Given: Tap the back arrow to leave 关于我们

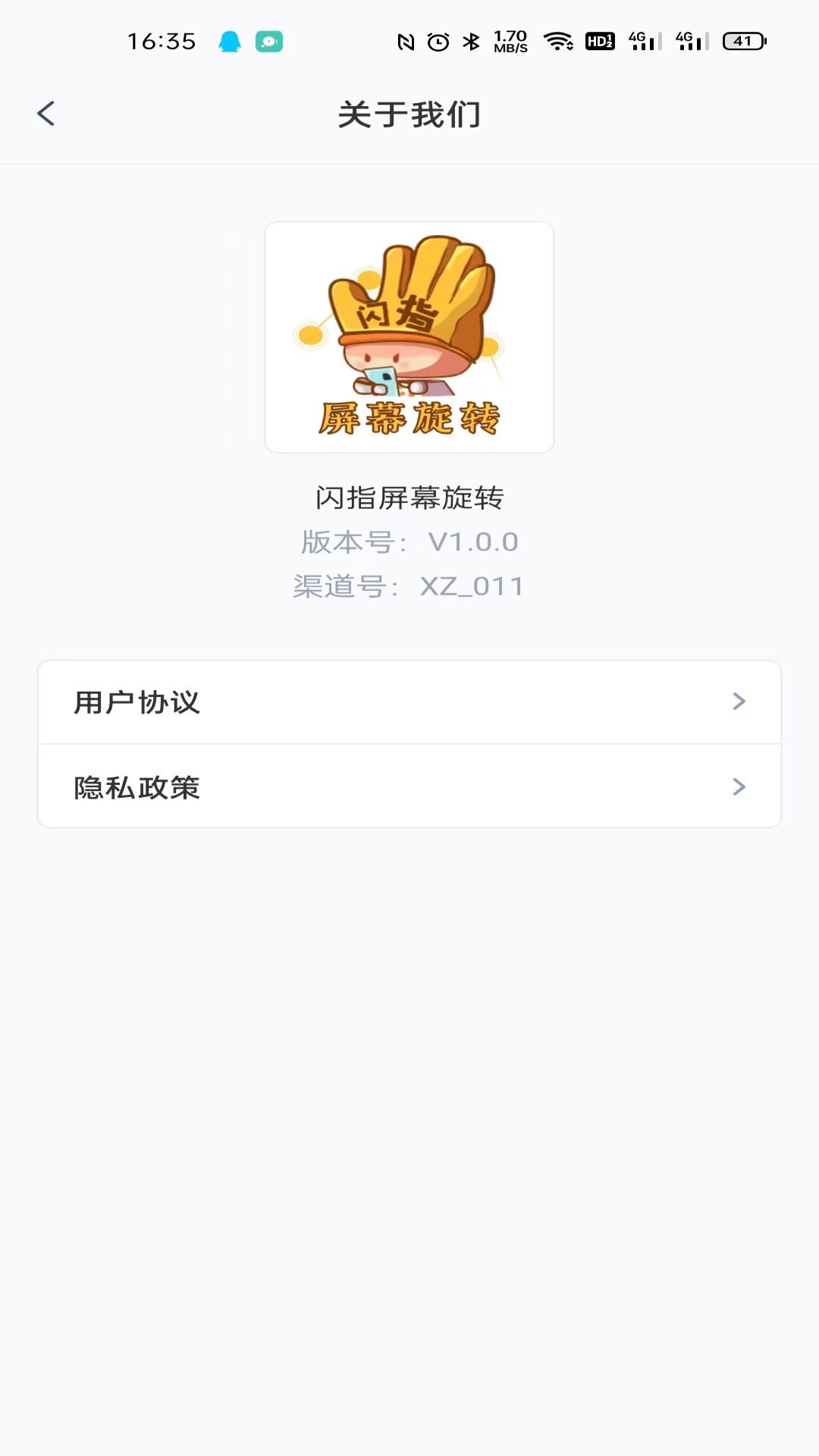Looking at the screenshot, I should click(47, 112).
